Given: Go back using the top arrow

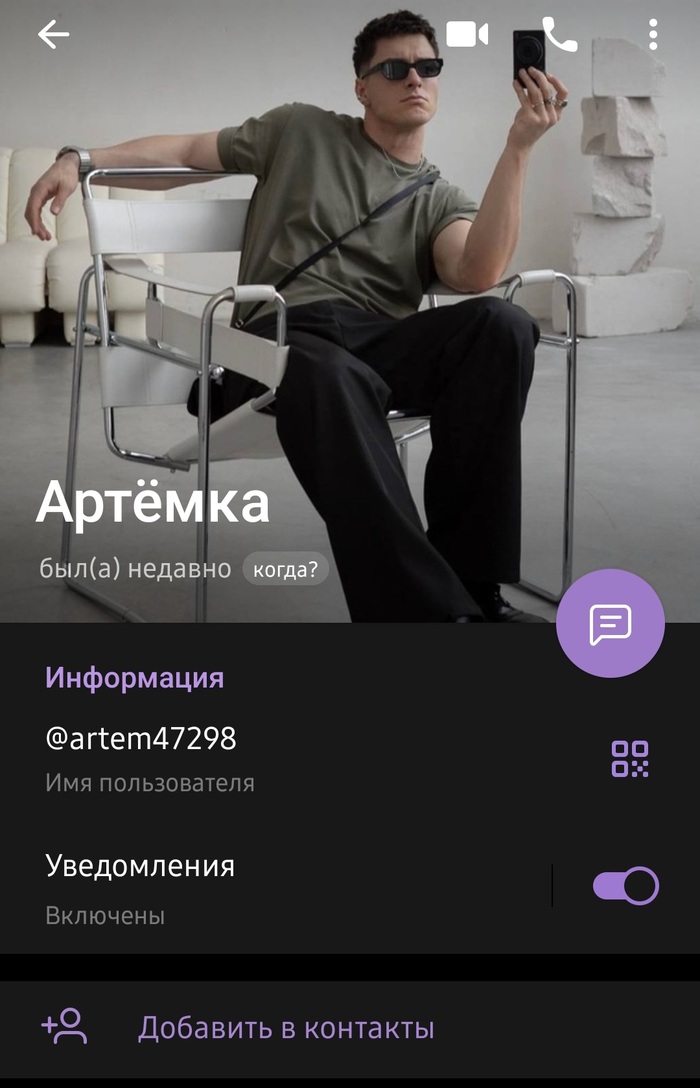Looking at the screenshot, I should [x=54, y=35].
